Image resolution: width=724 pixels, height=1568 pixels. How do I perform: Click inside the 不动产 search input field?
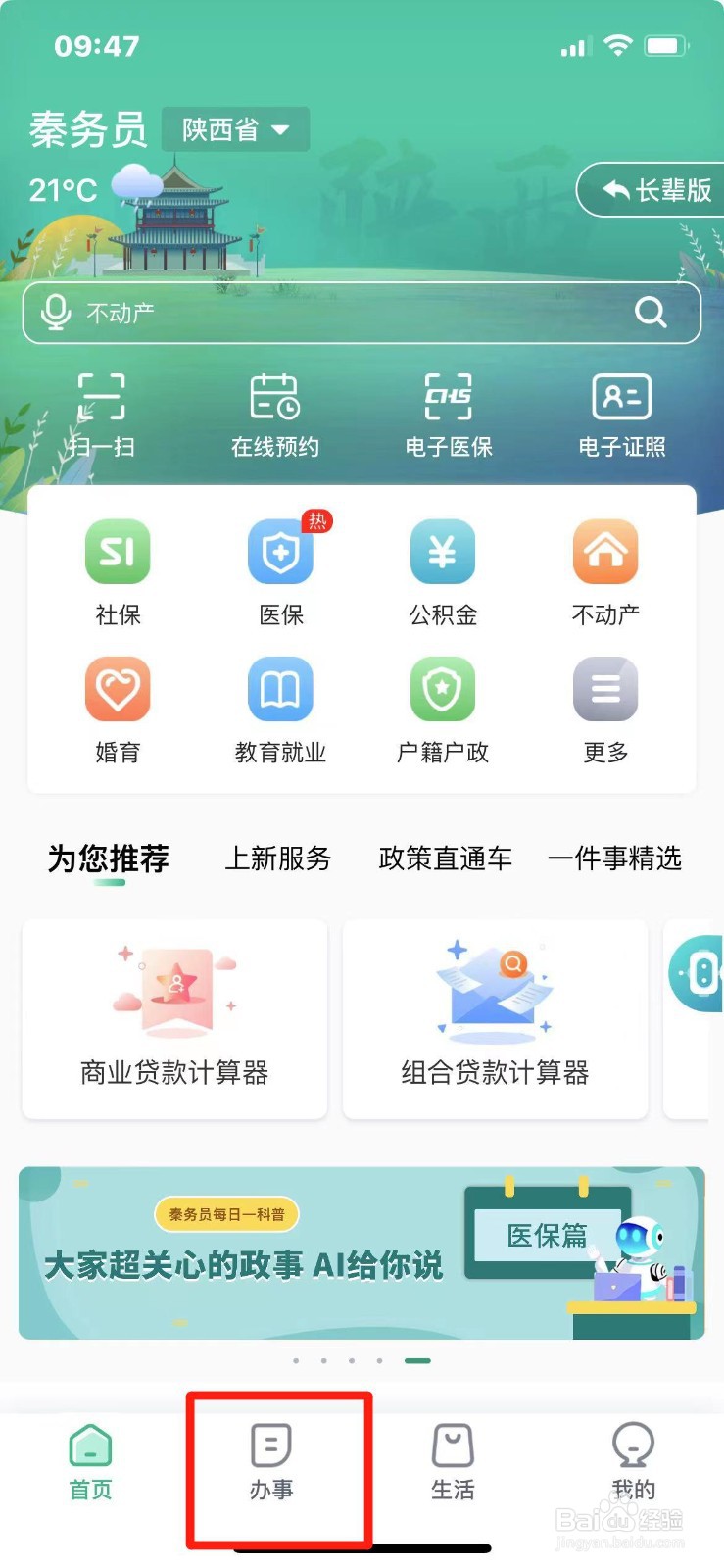pyautogui.click(x=294, y=313)
